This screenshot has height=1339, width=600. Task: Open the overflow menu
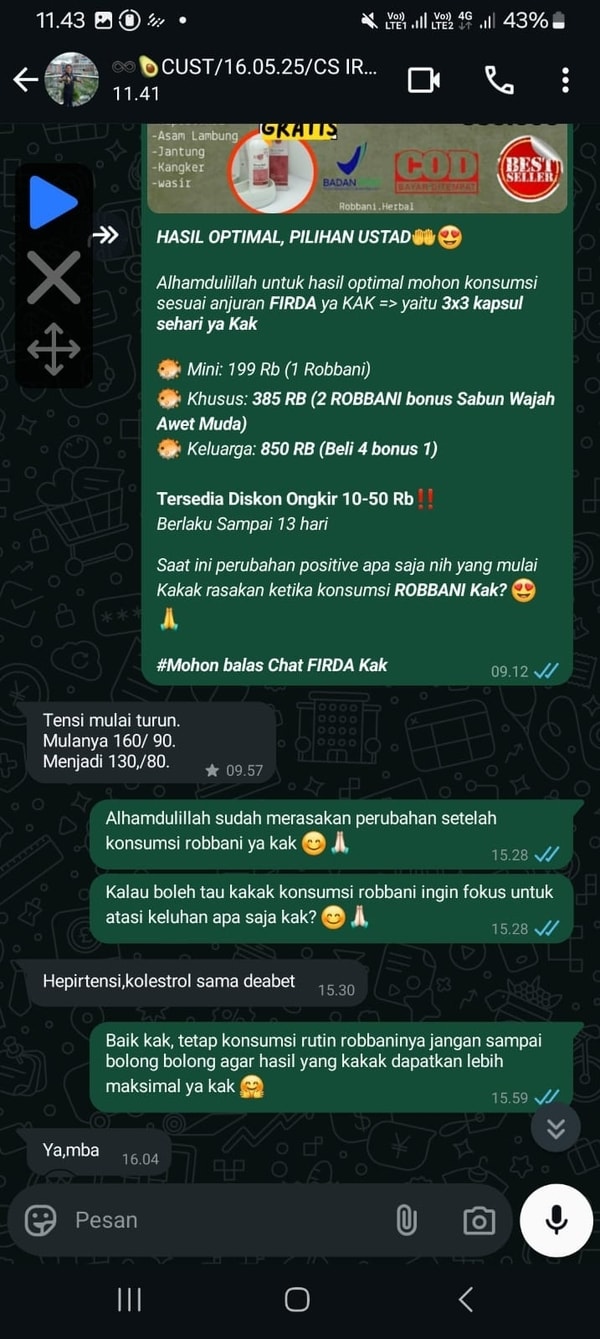coord(565,80)
